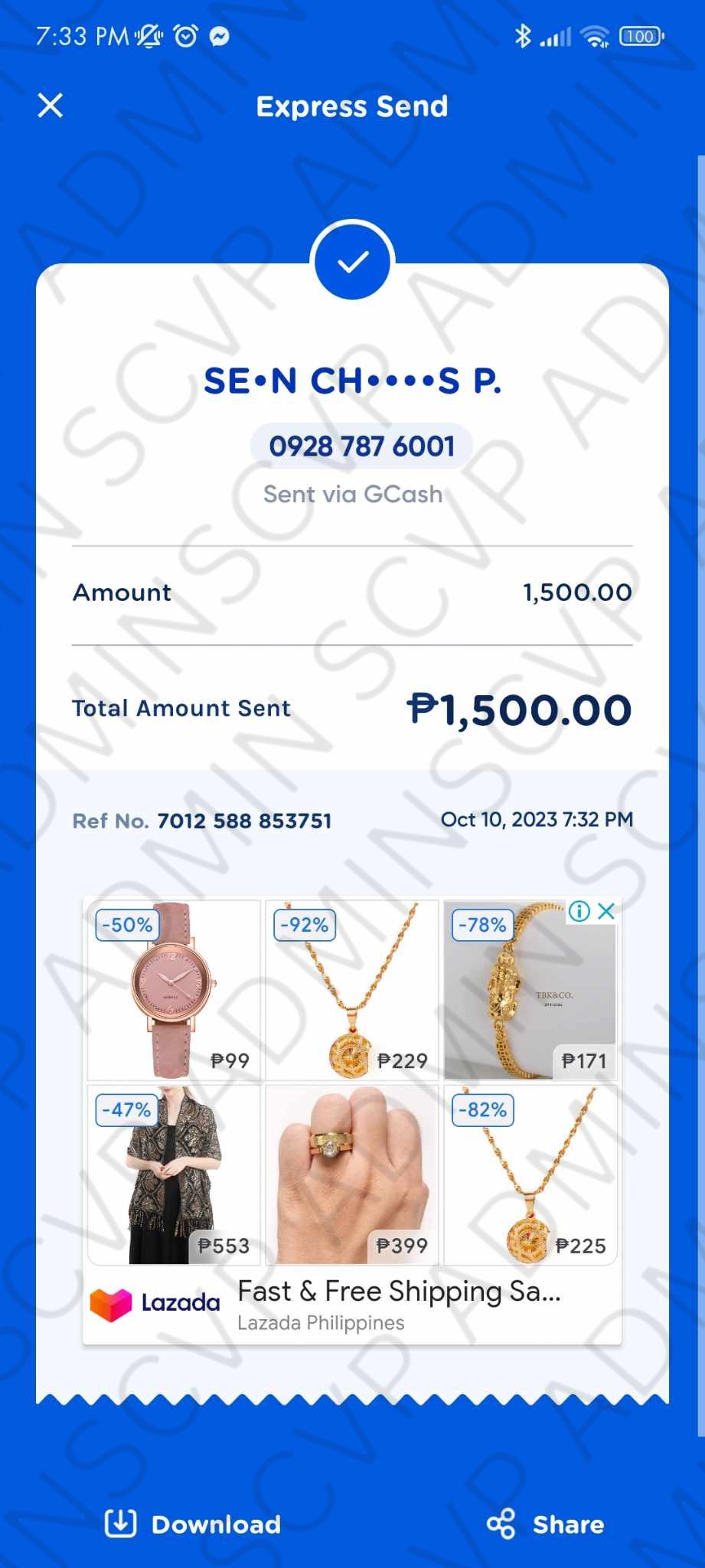The width and height of the screenshot is (705, 1568).
Task: View the gold necklace priced ₱229
Action: coord(351,989)
